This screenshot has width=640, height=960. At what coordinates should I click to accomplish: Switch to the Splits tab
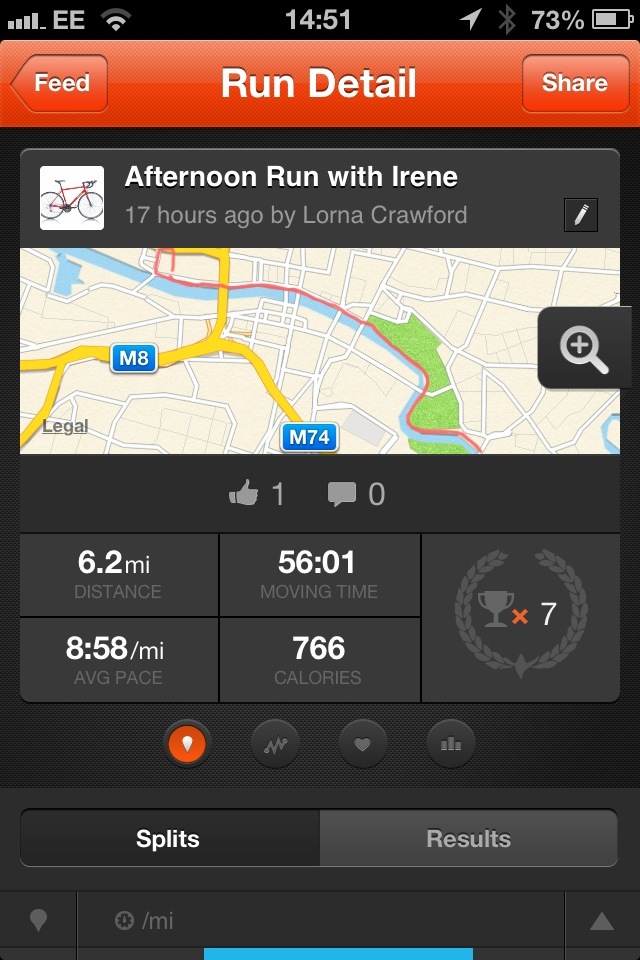[169, 838]
